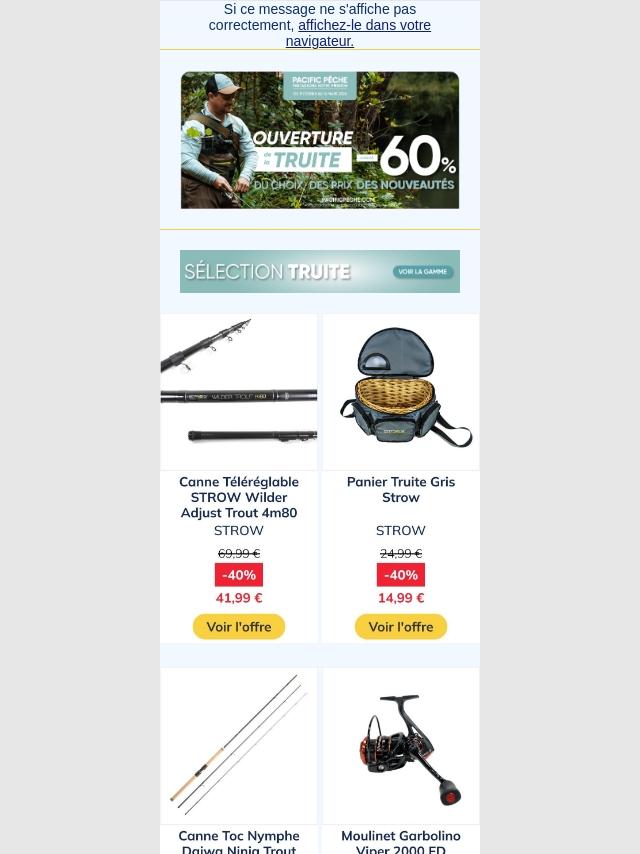Tap Voir la gamme on Sélection Truite banner
Image resolution: width=640 pixels, height=854 pixels.
421,271
